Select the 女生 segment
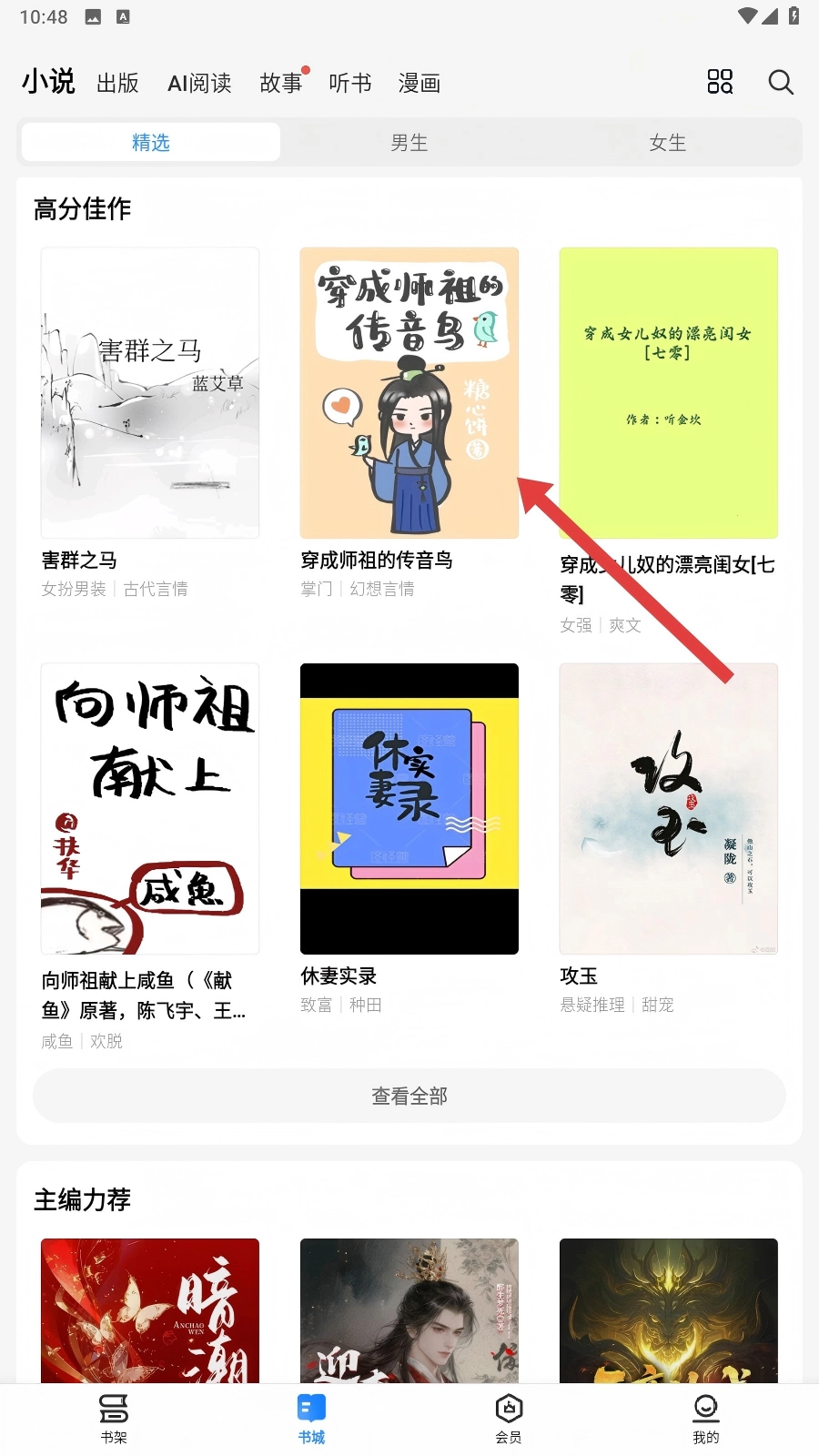This screenshot has width=819, height=1456. (x=667, y=143)
